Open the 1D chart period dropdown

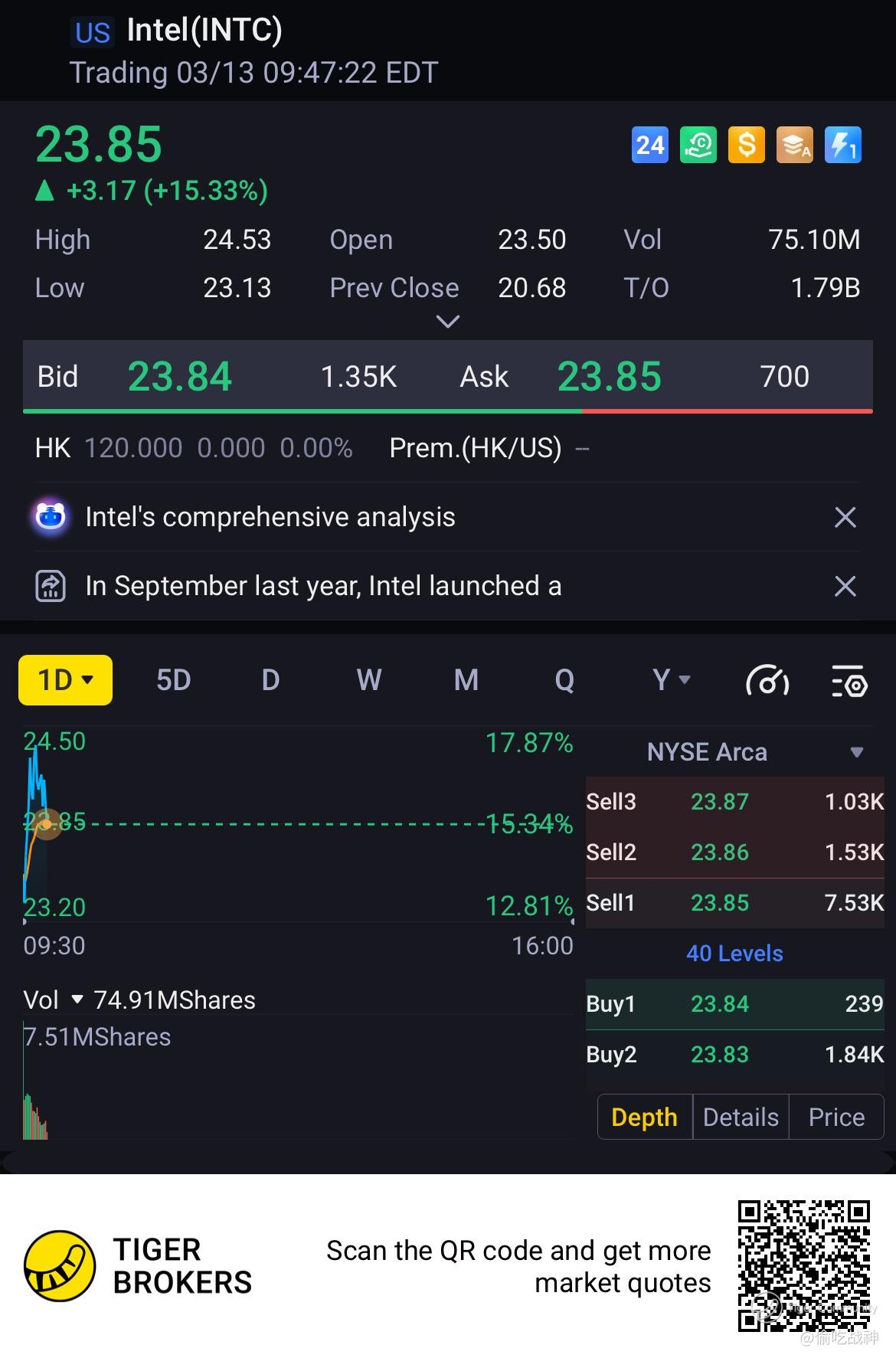click(65, 680)
